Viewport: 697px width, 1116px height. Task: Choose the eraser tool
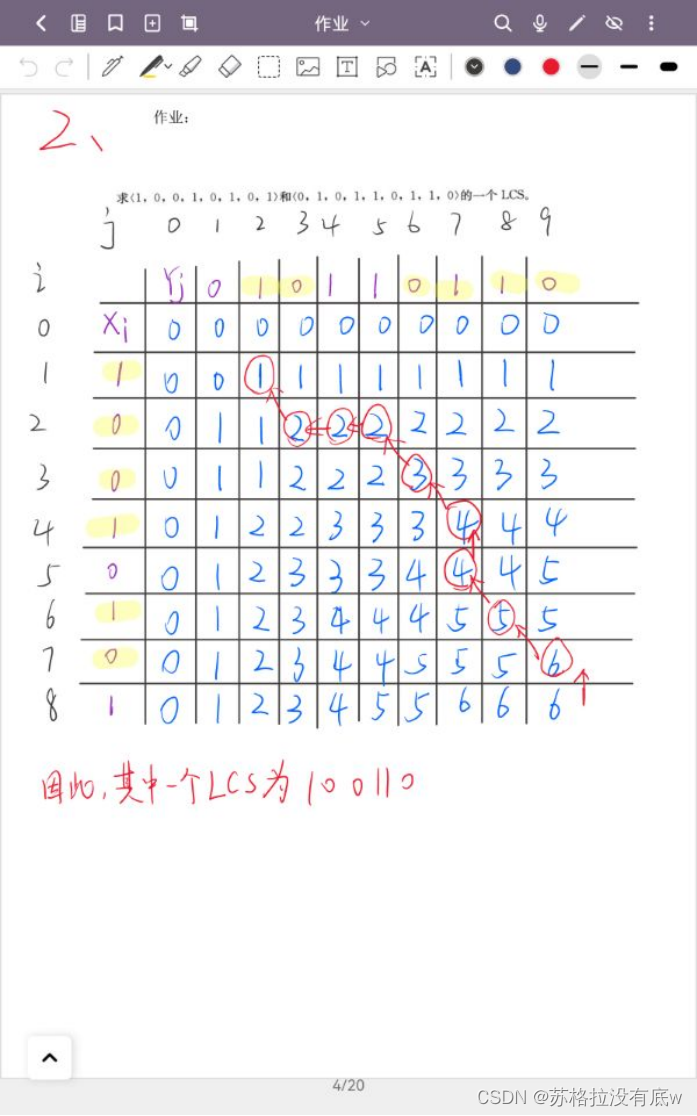tap(230, 67)
